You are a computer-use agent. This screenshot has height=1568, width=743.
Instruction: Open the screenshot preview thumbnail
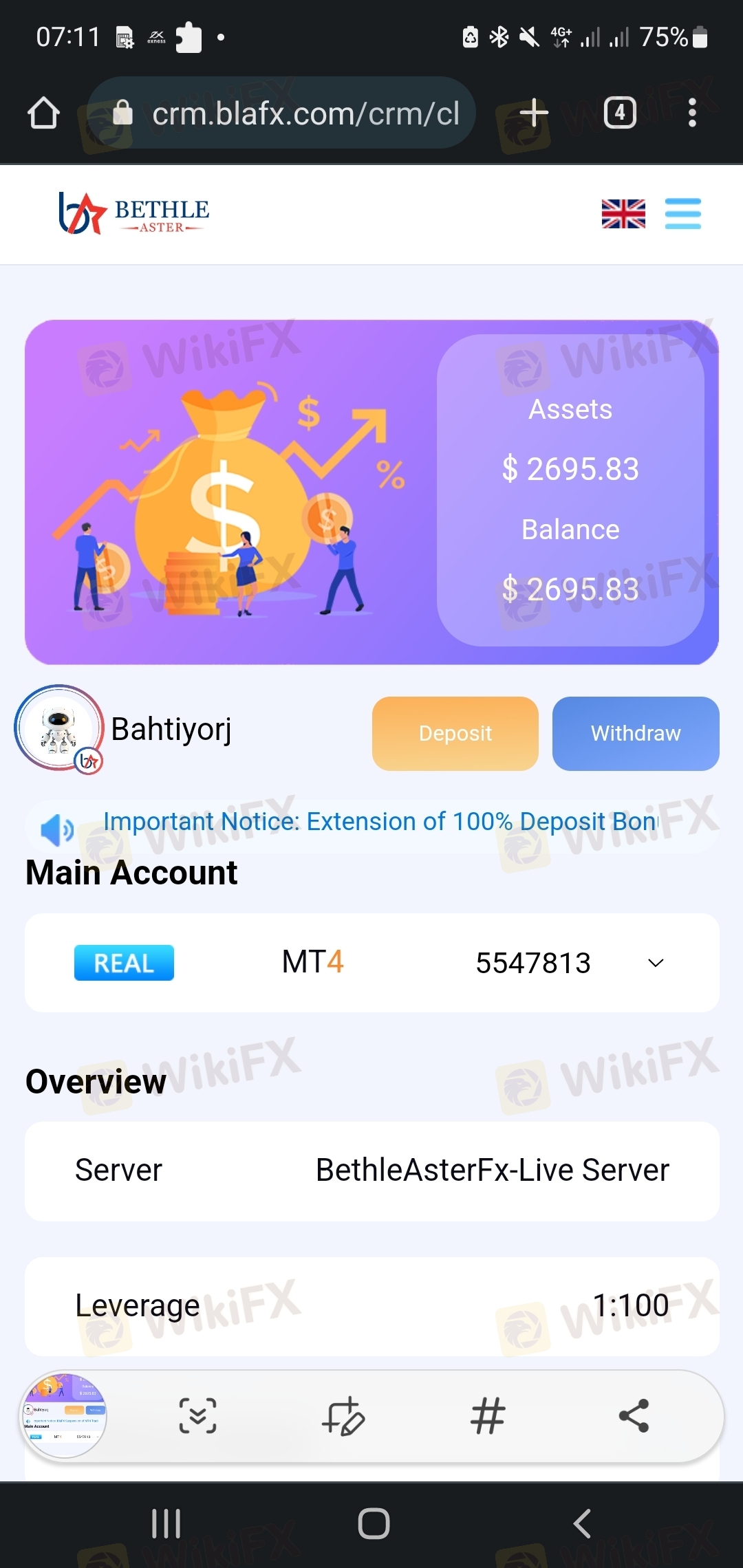click(63, 1415)
